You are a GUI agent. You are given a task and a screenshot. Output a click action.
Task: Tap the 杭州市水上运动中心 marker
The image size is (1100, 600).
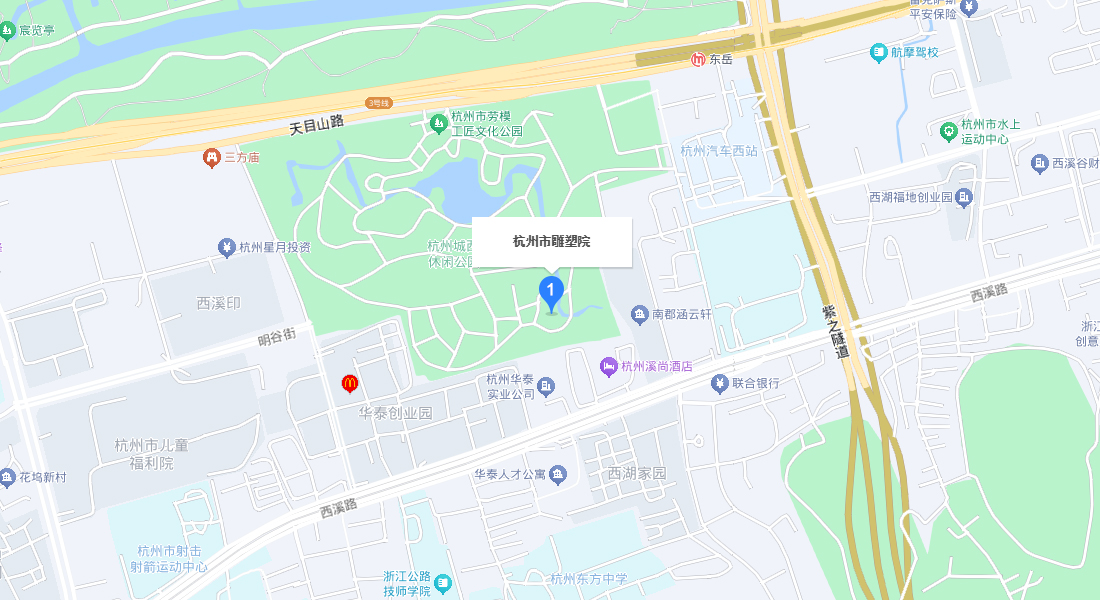(x=948, y=130)
